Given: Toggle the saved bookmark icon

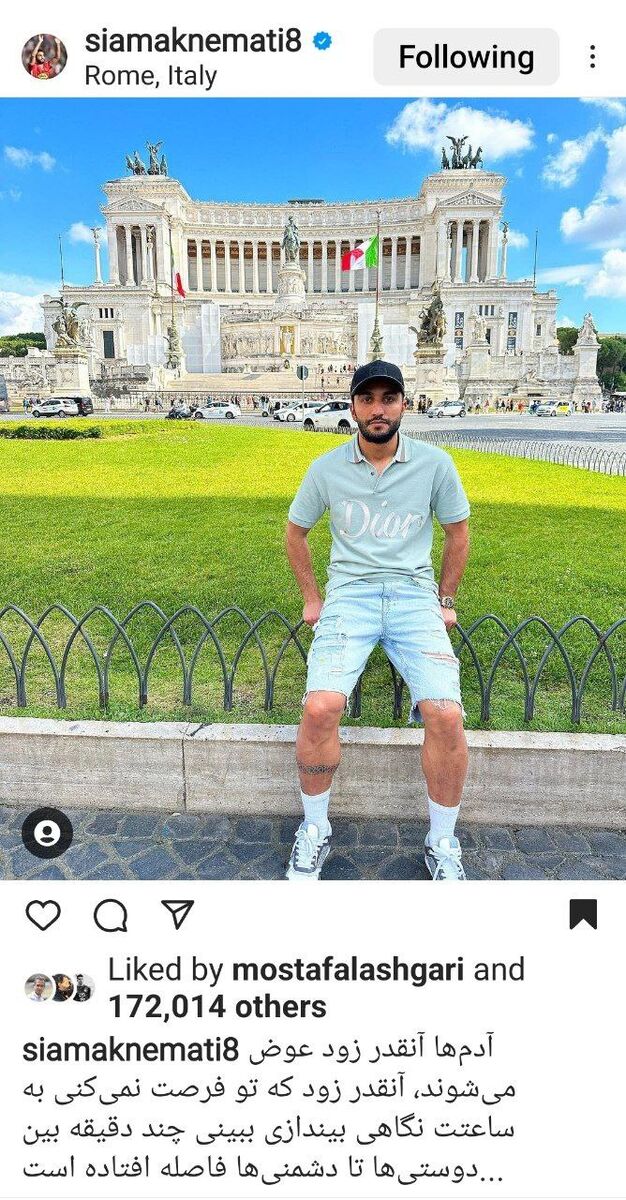Looking at the screenshot, I should (583, 914).
